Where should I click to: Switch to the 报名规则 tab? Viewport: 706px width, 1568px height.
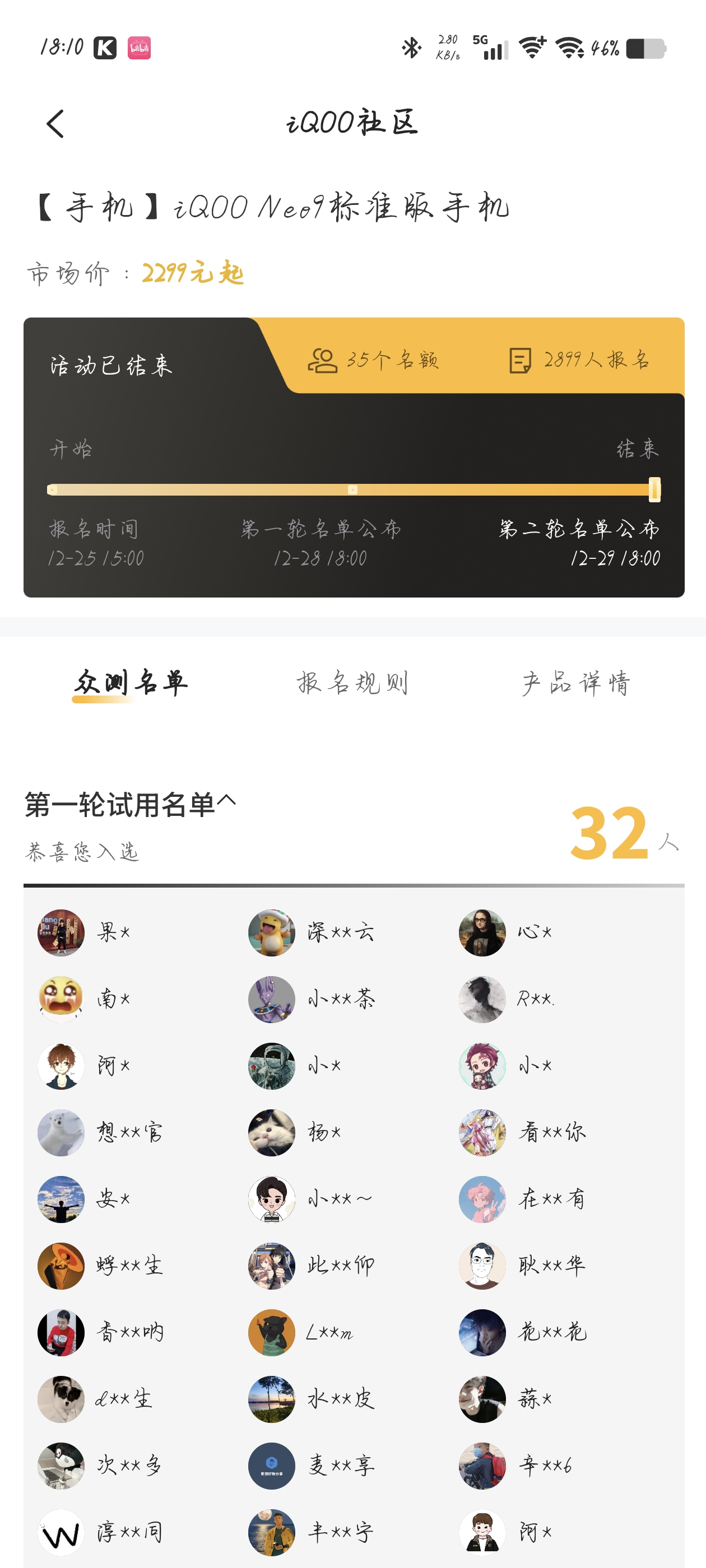point(352,683)
